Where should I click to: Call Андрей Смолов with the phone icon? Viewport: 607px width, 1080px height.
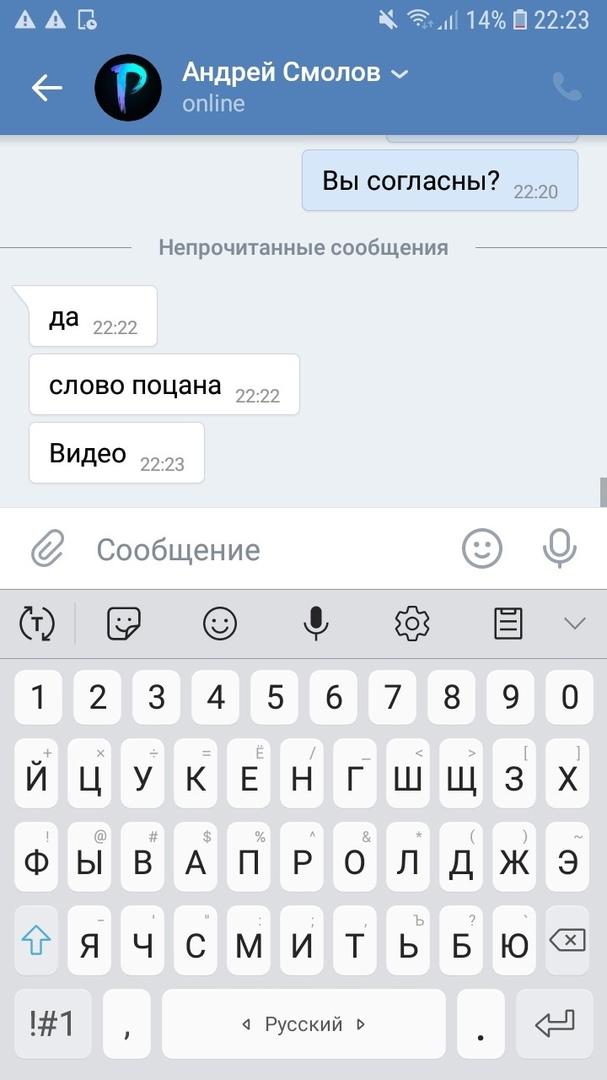point(567,88)
